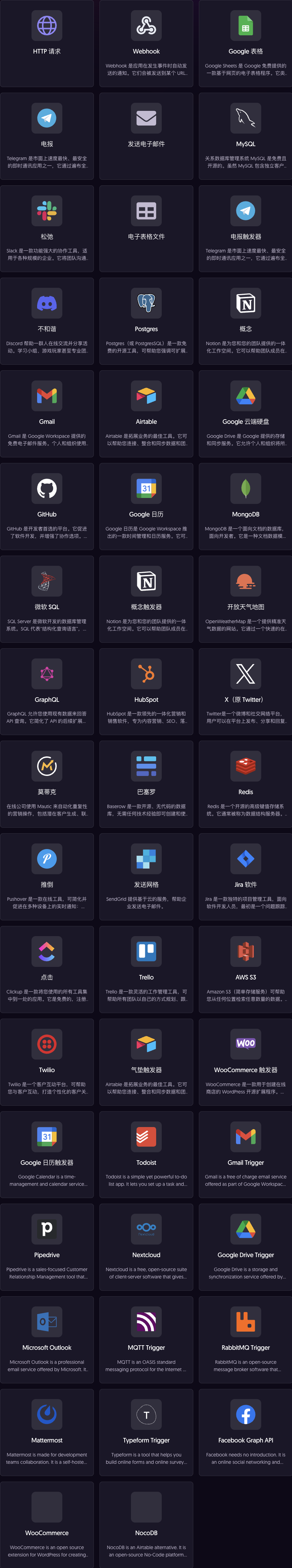This screenshot has width=292, height=1568.
Task: Open the Pipedrive integration card
Action: tap(47, 1247)
